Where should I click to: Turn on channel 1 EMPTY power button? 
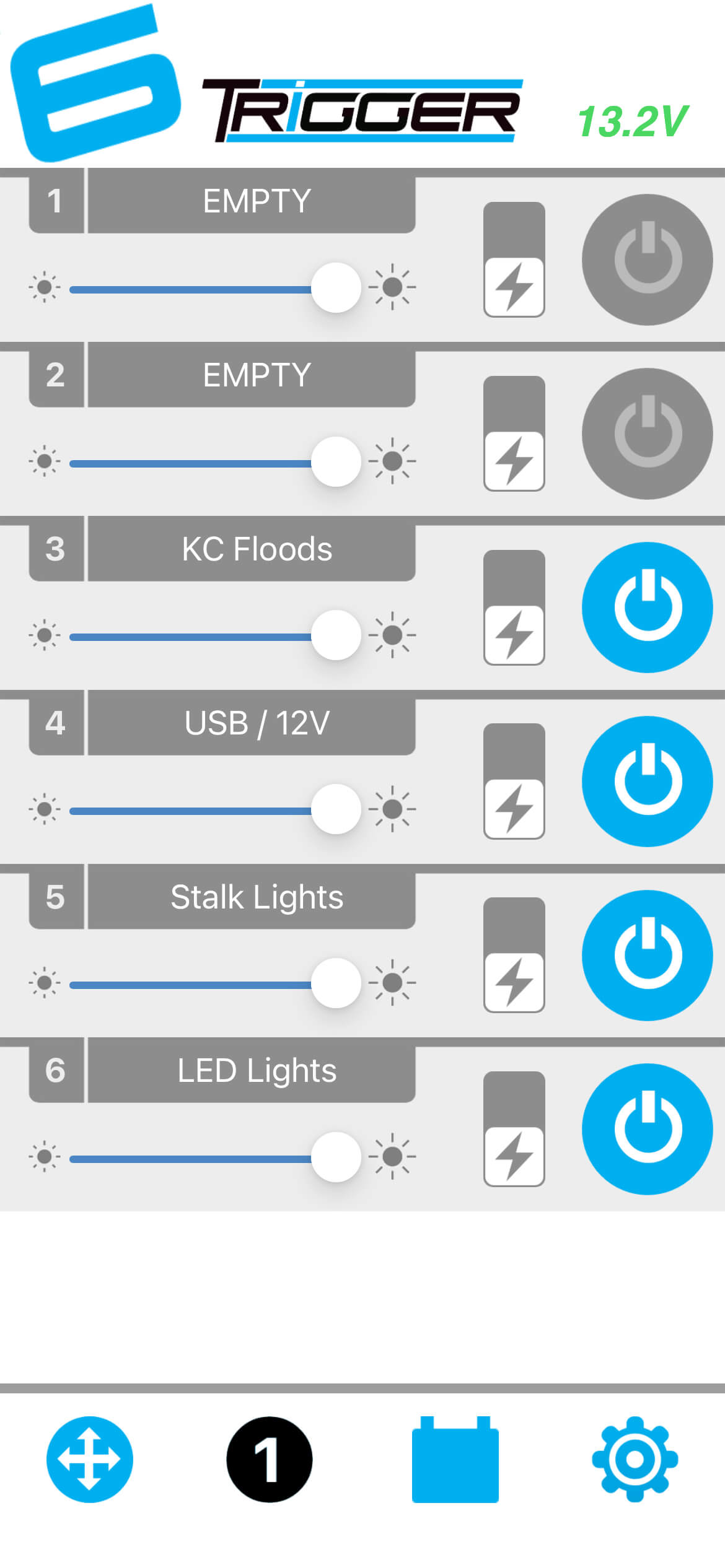[647, 259]
